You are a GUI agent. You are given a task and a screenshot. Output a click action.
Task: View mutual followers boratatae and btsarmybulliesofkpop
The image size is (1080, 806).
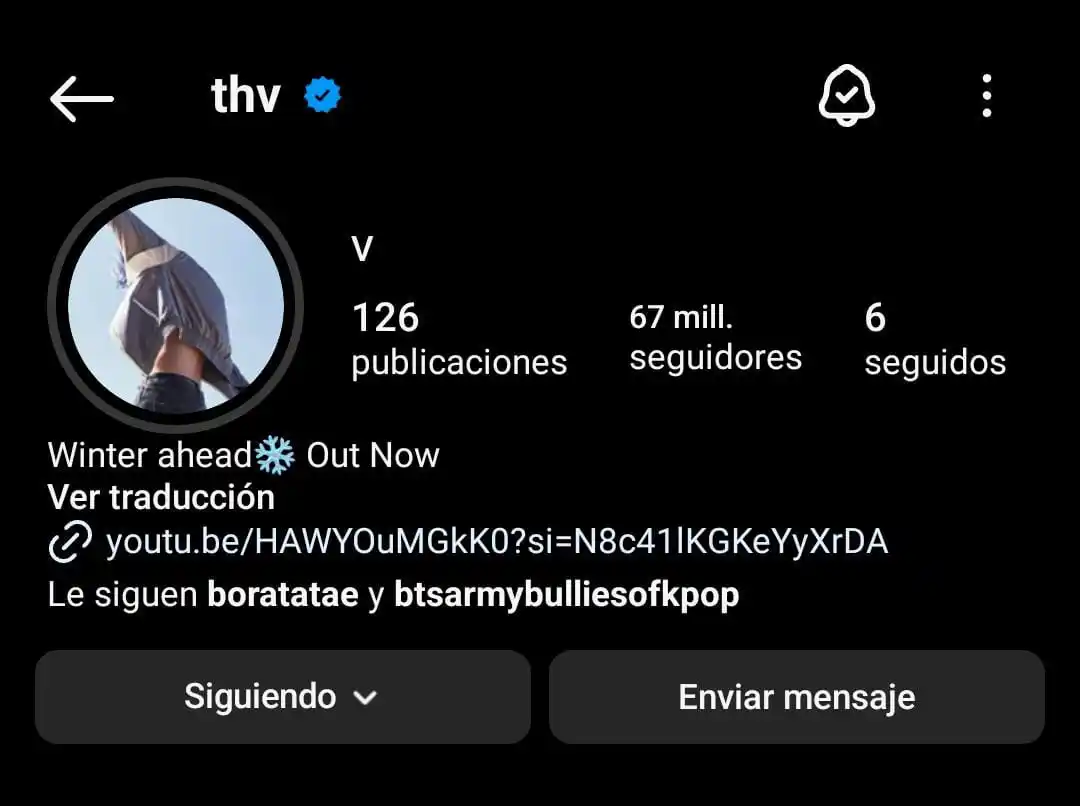pos(393,595)
